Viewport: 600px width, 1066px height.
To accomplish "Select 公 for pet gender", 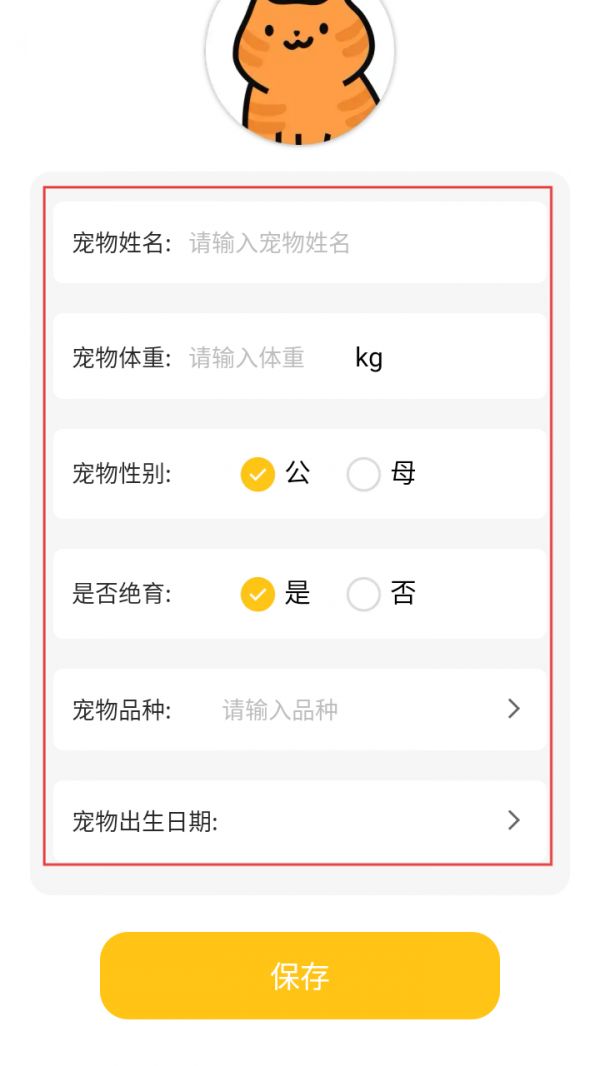I will point(258,474).
